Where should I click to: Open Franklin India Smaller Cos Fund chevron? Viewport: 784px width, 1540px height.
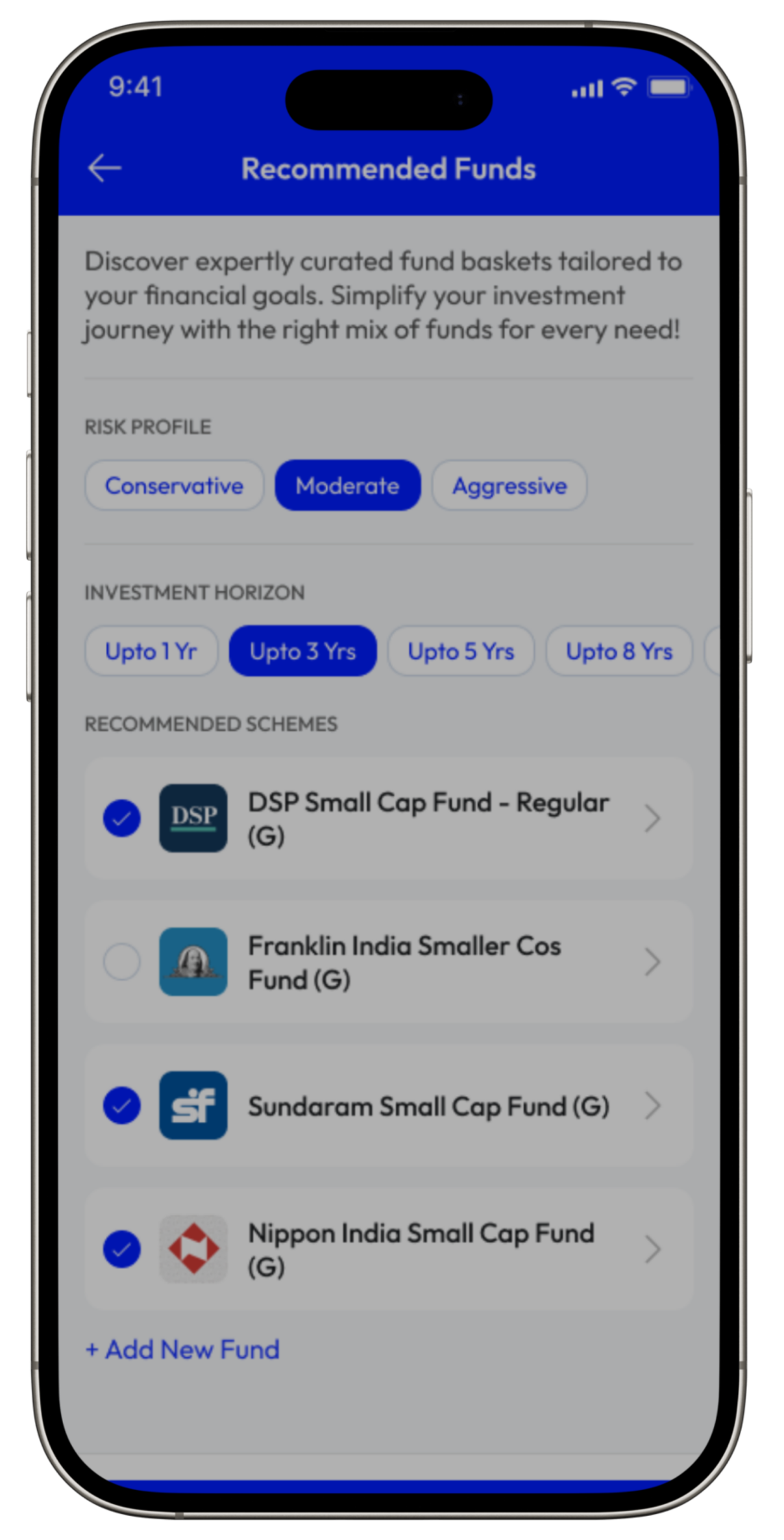pos(652,962)
